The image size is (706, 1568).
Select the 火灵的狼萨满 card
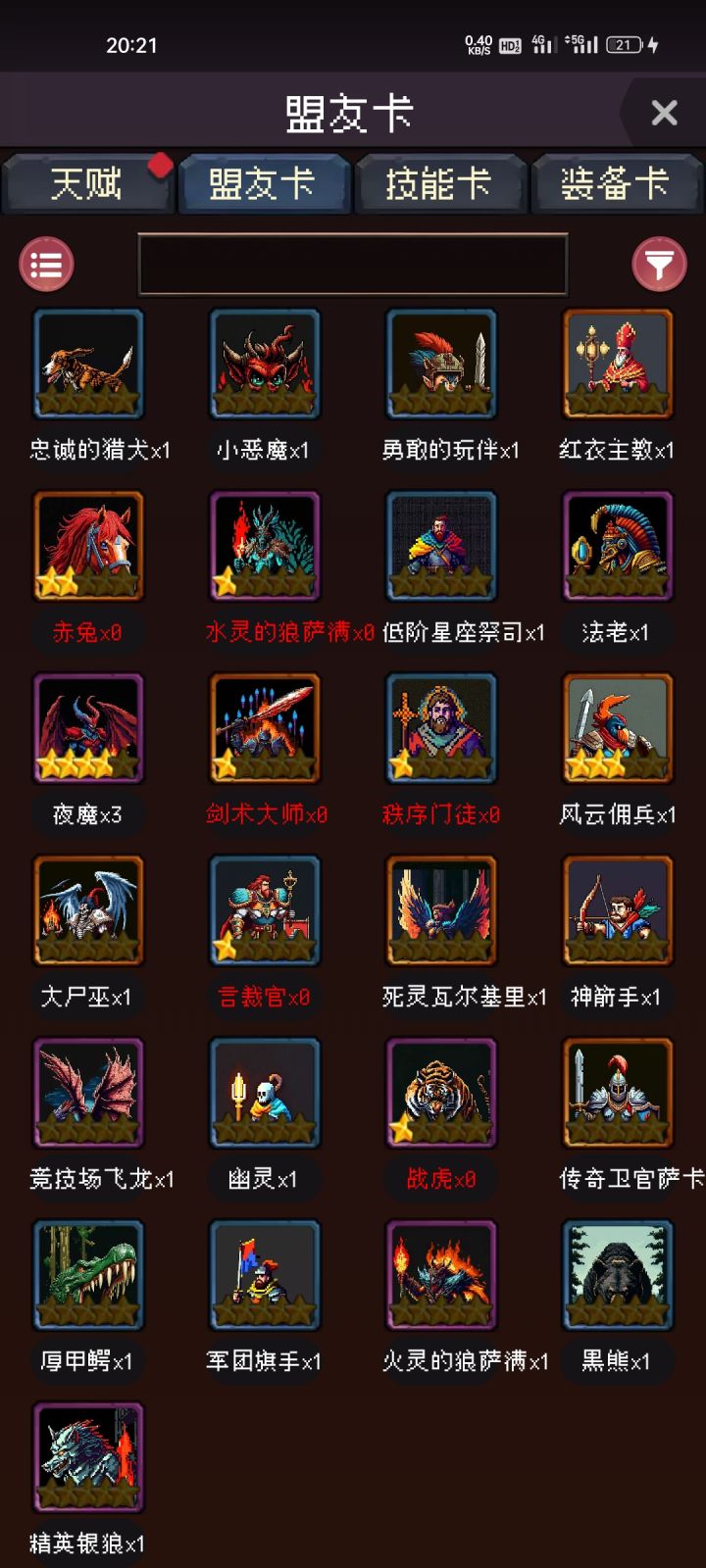pos(440,1274)
